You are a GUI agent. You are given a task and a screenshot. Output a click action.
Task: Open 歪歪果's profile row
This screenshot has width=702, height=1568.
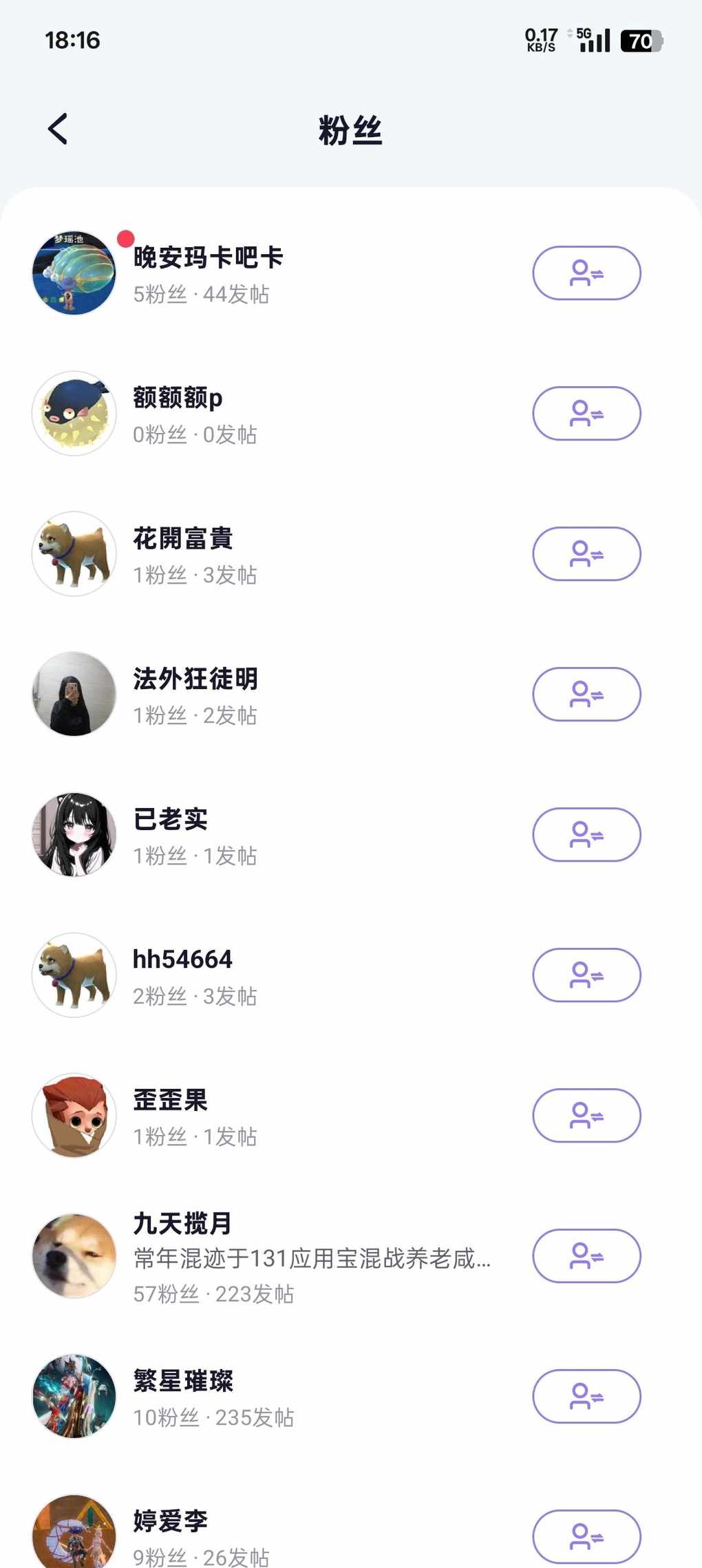[171, 1101]
